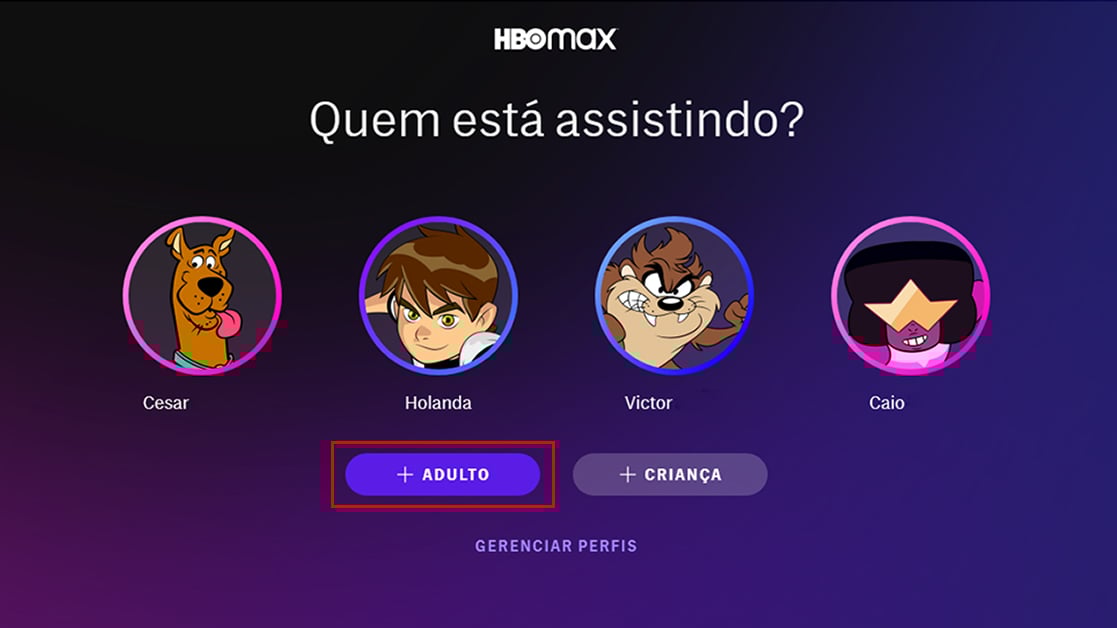Screen dimensions: 1117x628
Task: Add a new Criança profile
Action: [x=670, y=475]
